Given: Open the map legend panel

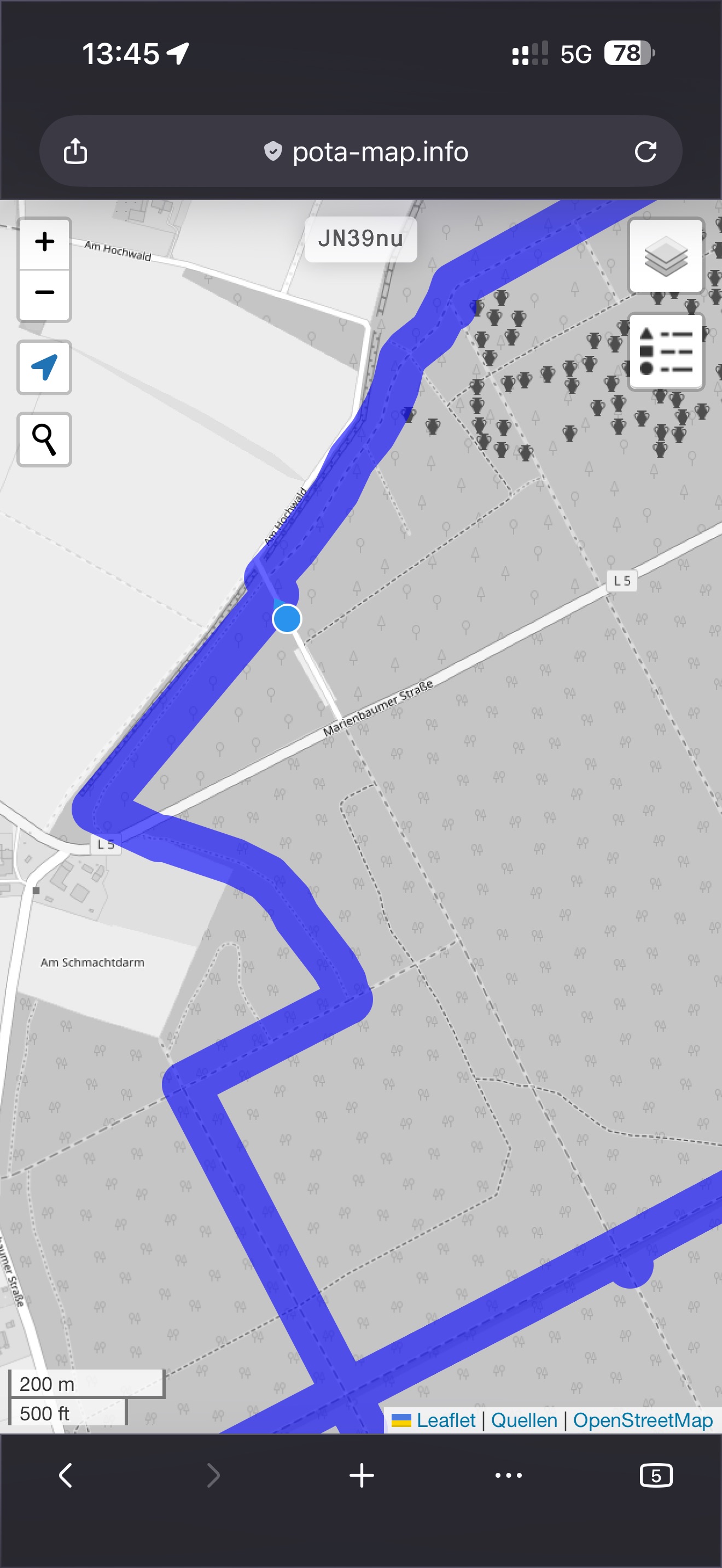Looking at the screenshot, I should tap(665, 351).
